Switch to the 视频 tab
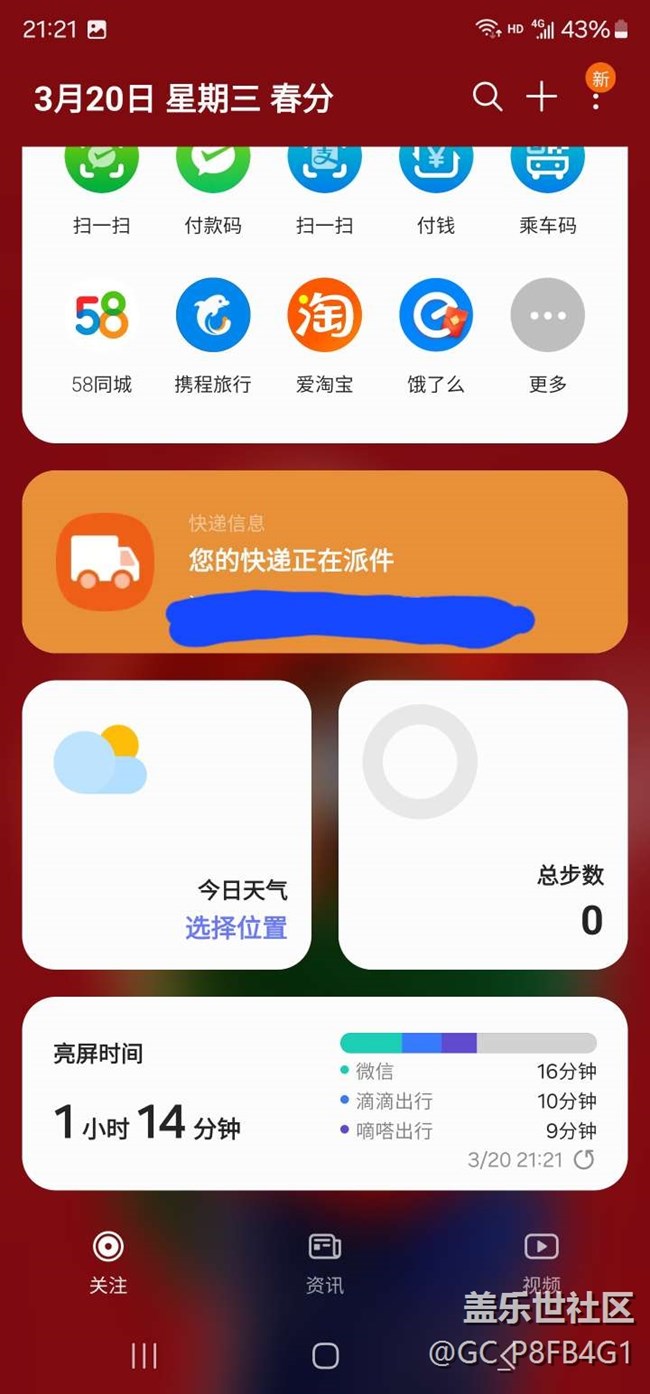This screenshot has width=650, height=1394. pos(541,1263)
